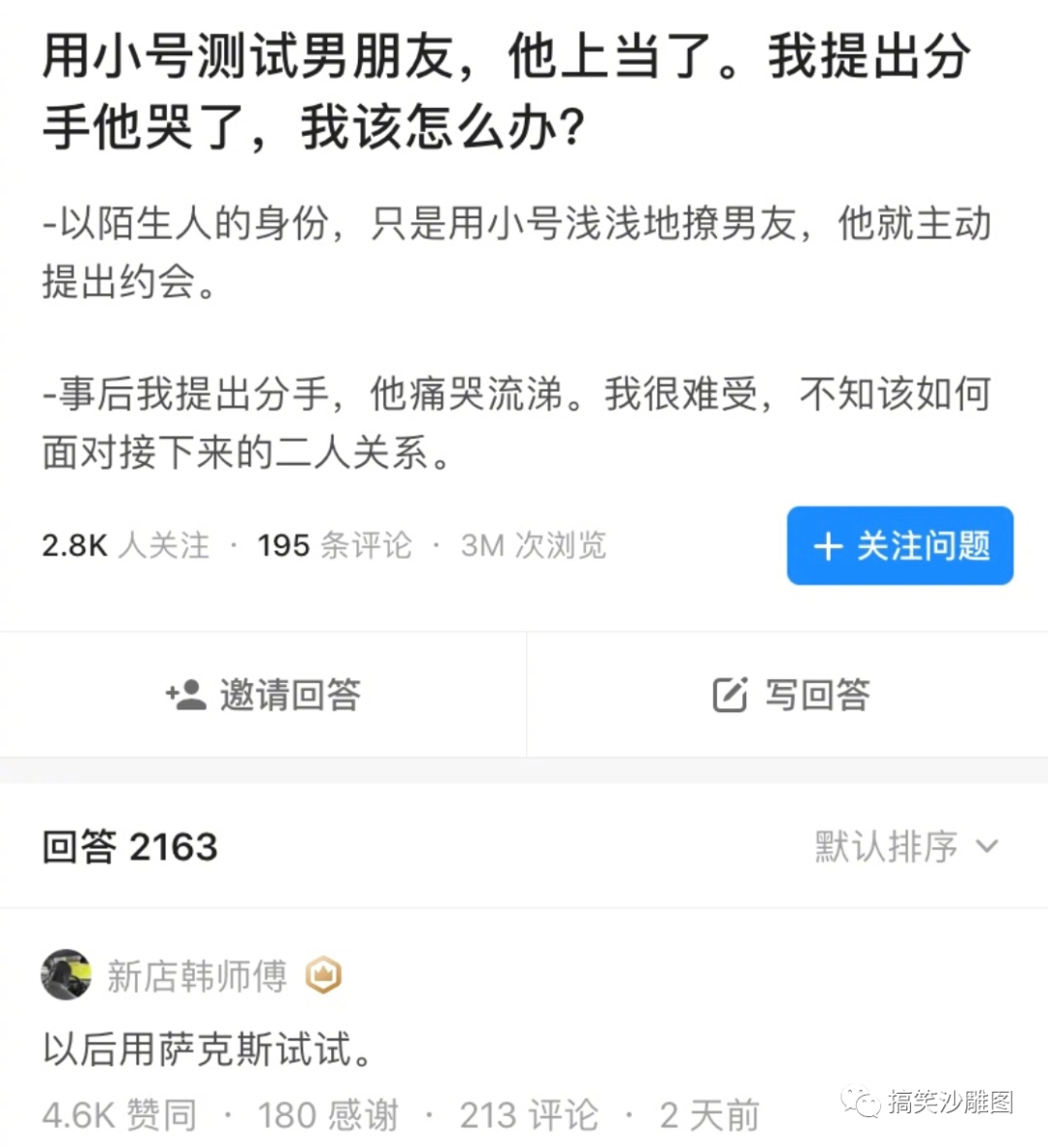Image resolution: width=1048 pixels, height=1148 pixels.
Task: Toggle upvote on the top answer
Action: click(119, 1115)
